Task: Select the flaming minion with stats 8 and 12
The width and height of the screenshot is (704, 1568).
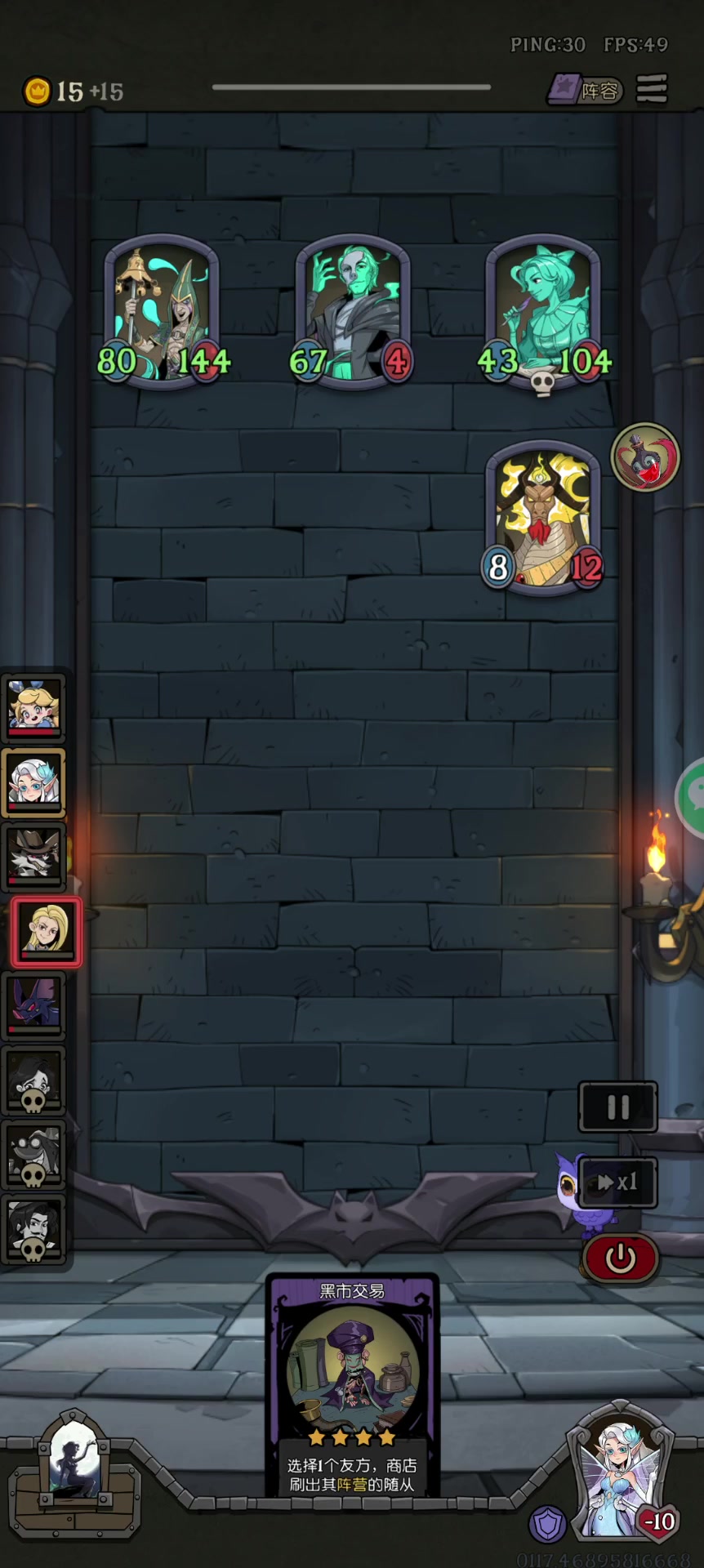Action: [544, 518]
